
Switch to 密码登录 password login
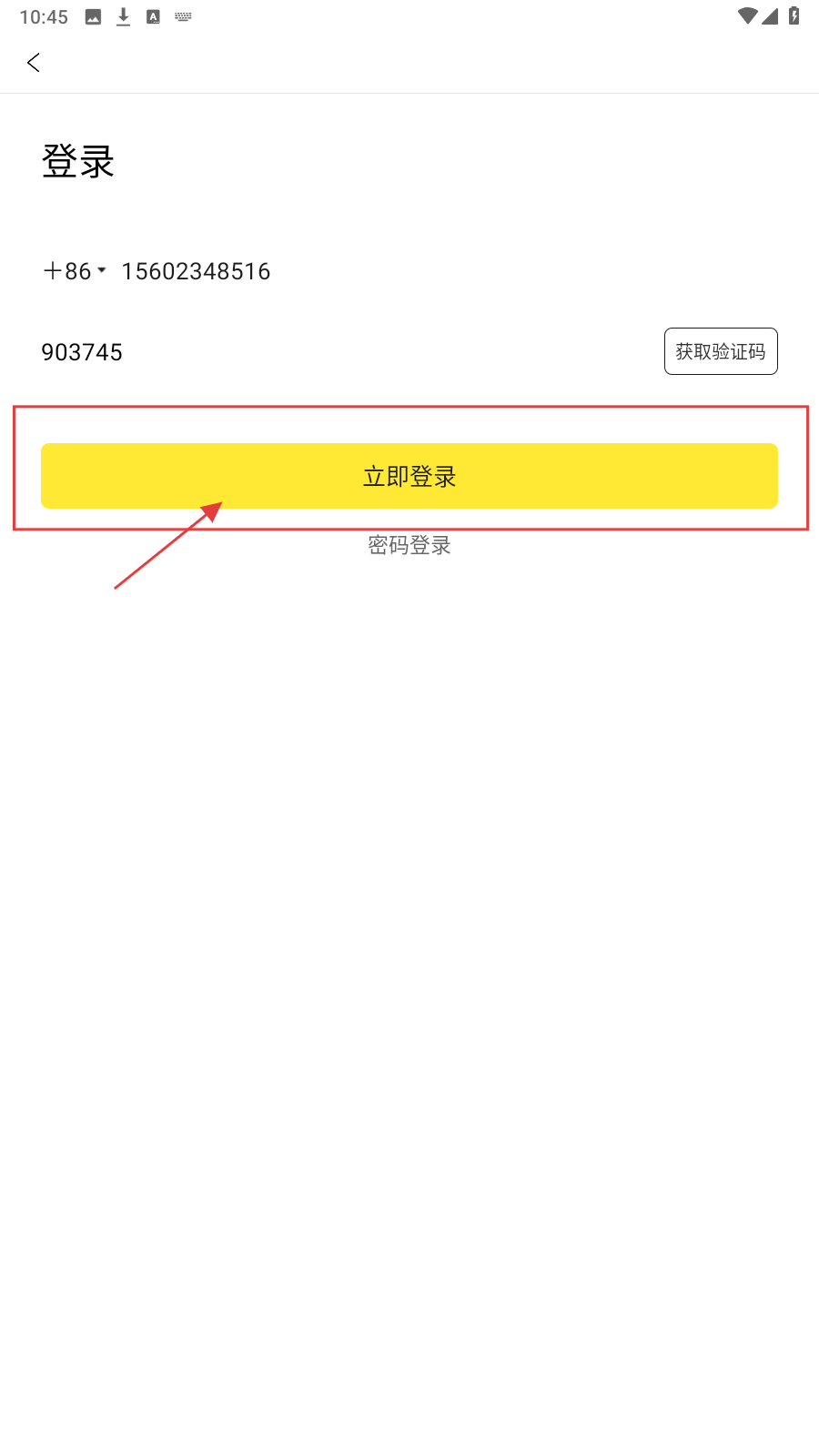click(x=409, y=545)
